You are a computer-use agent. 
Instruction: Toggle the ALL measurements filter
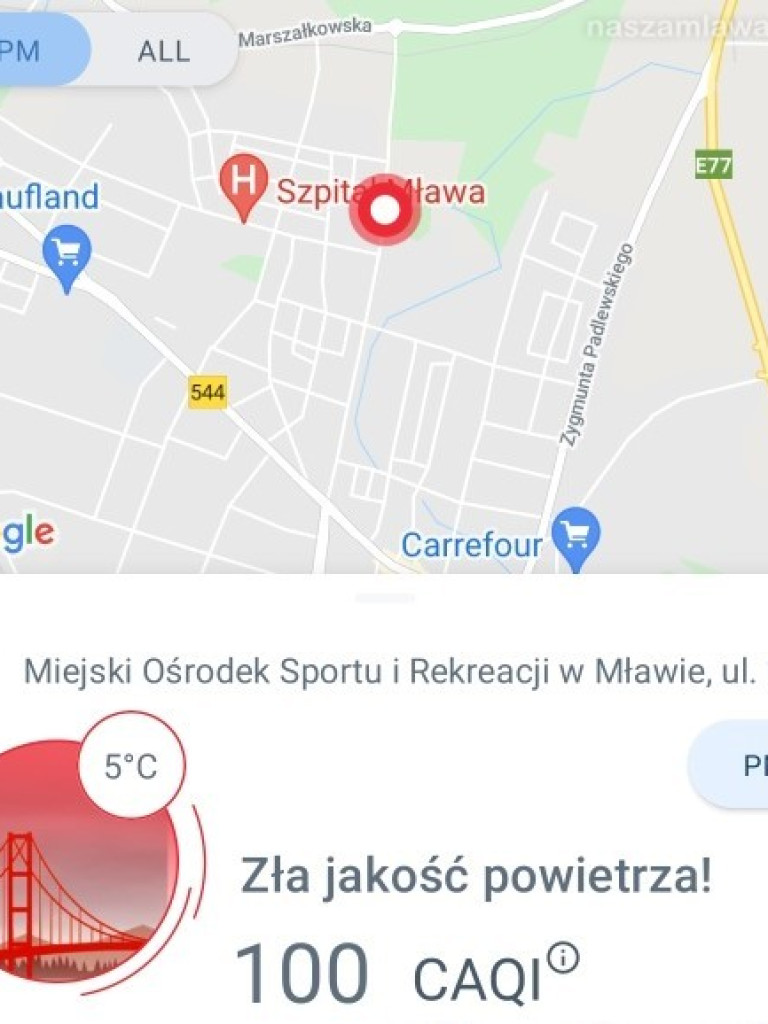(x=162, y=51)
